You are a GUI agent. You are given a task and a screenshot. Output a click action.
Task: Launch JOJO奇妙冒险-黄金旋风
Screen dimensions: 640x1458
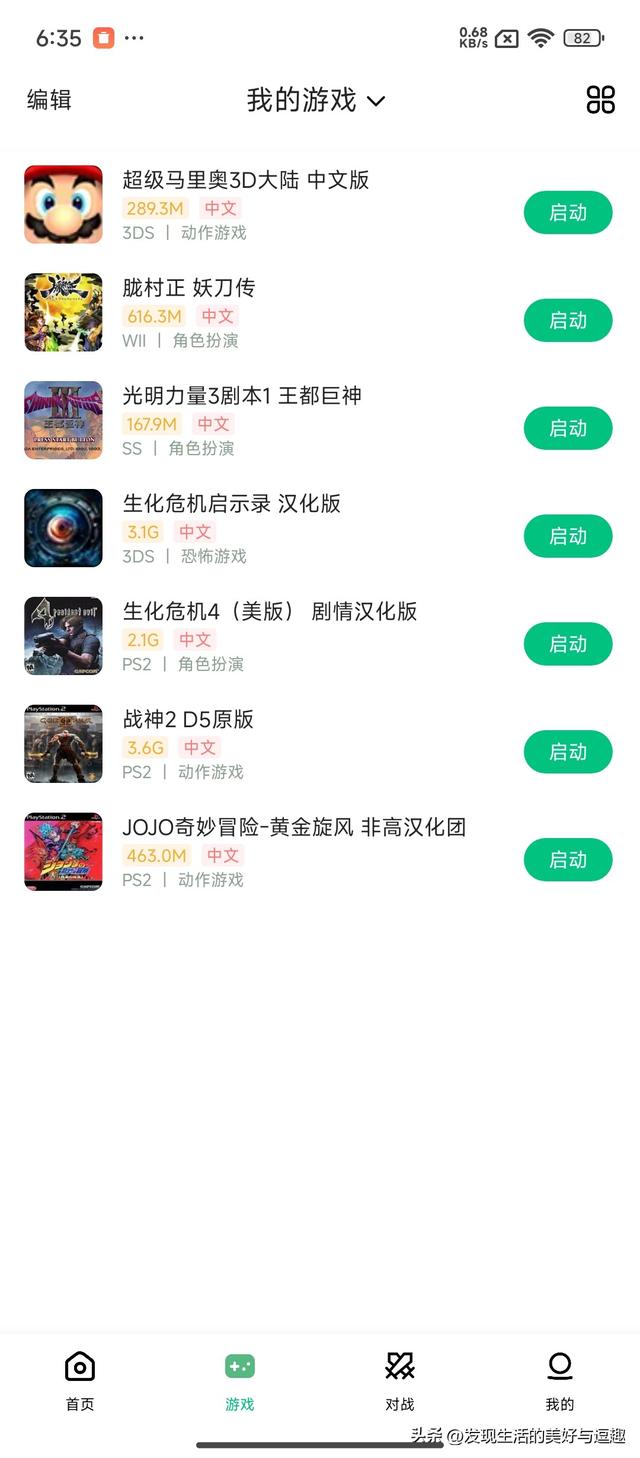pyautogui.click(x=567, y=861)
